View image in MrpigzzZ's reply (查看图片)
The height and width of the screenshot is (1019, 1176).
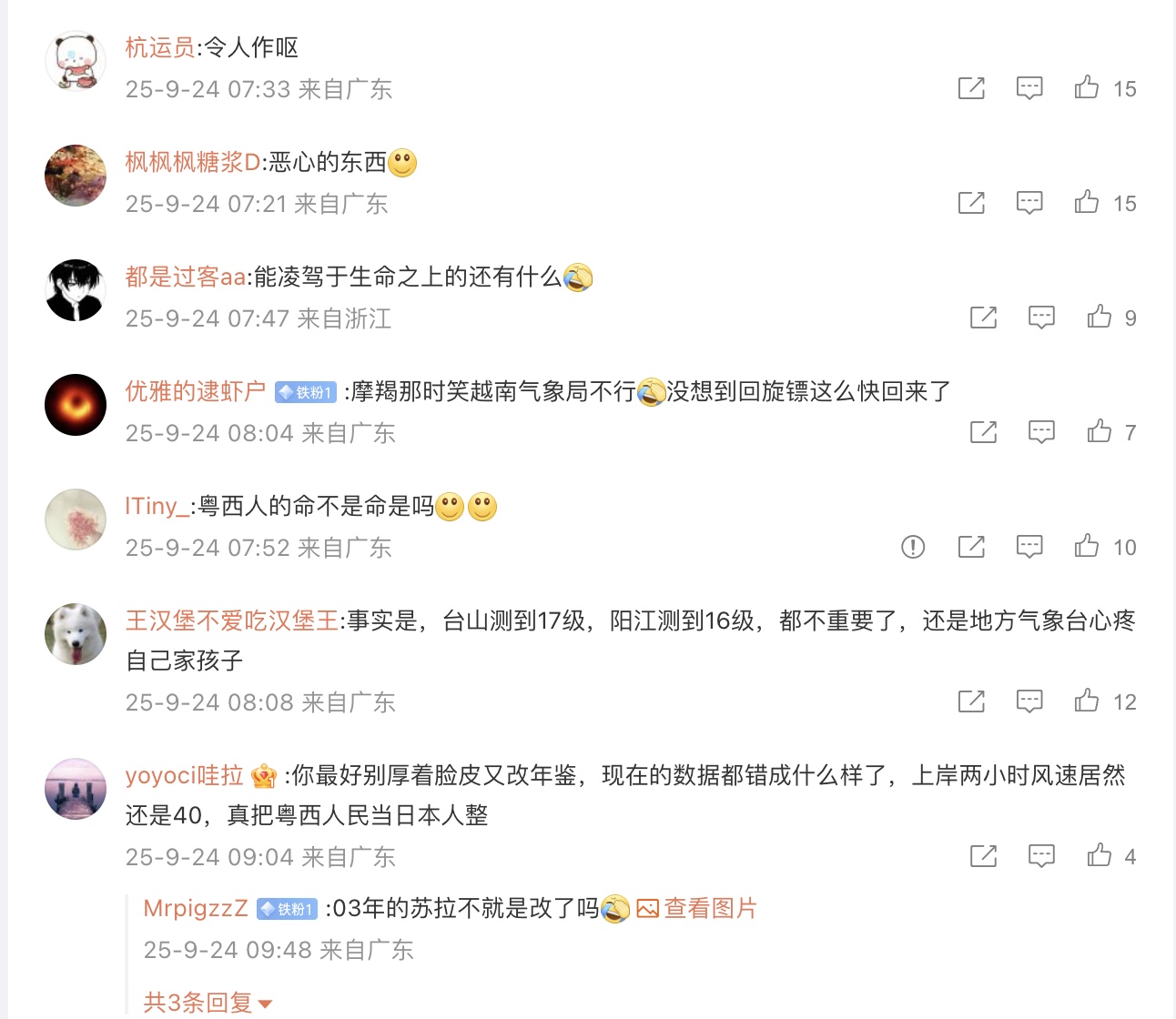[697, 909]
